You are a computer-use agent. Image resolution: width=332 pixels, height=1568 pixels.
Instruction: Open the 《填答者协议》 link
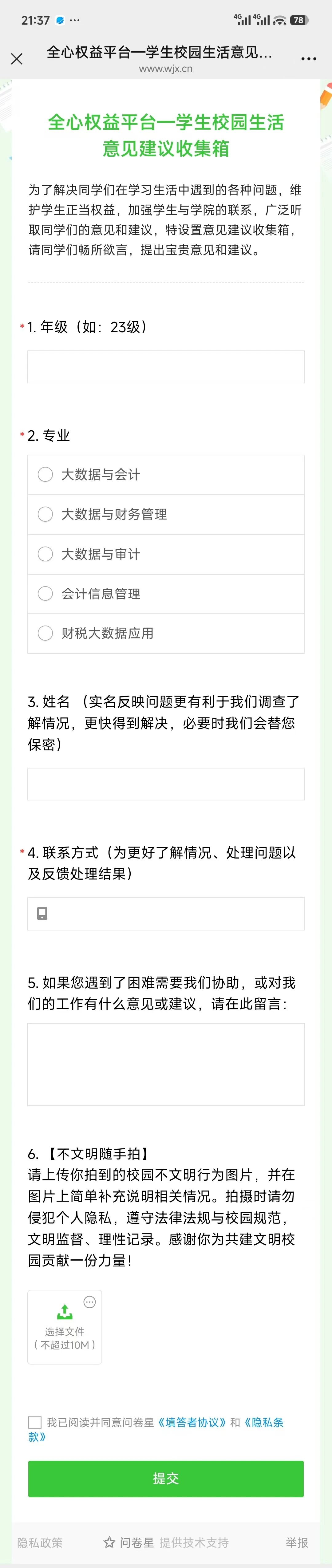[x=192, y=1422]
